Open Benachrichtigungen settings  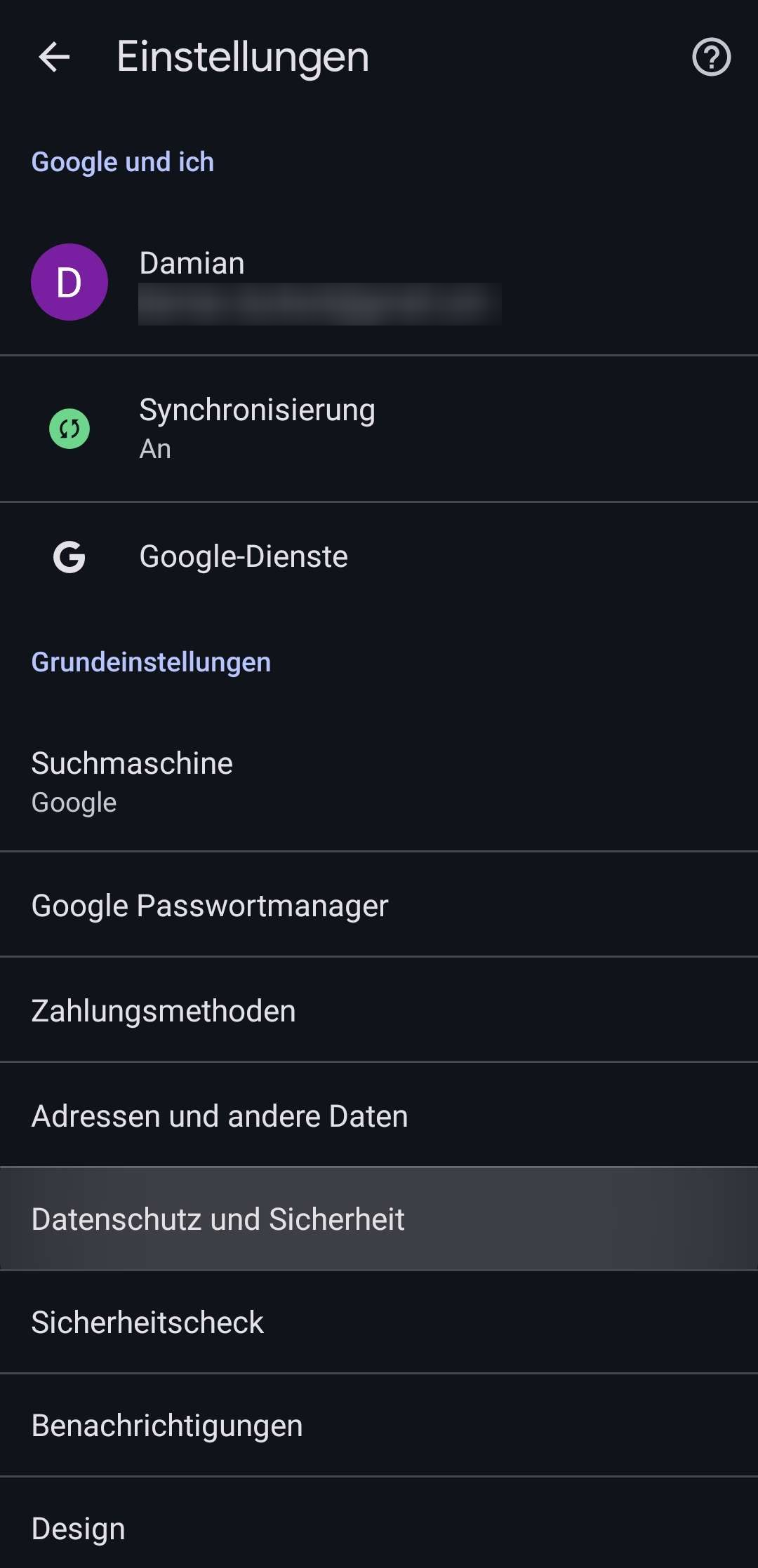pyautogui.click(x=379, y=1425)
